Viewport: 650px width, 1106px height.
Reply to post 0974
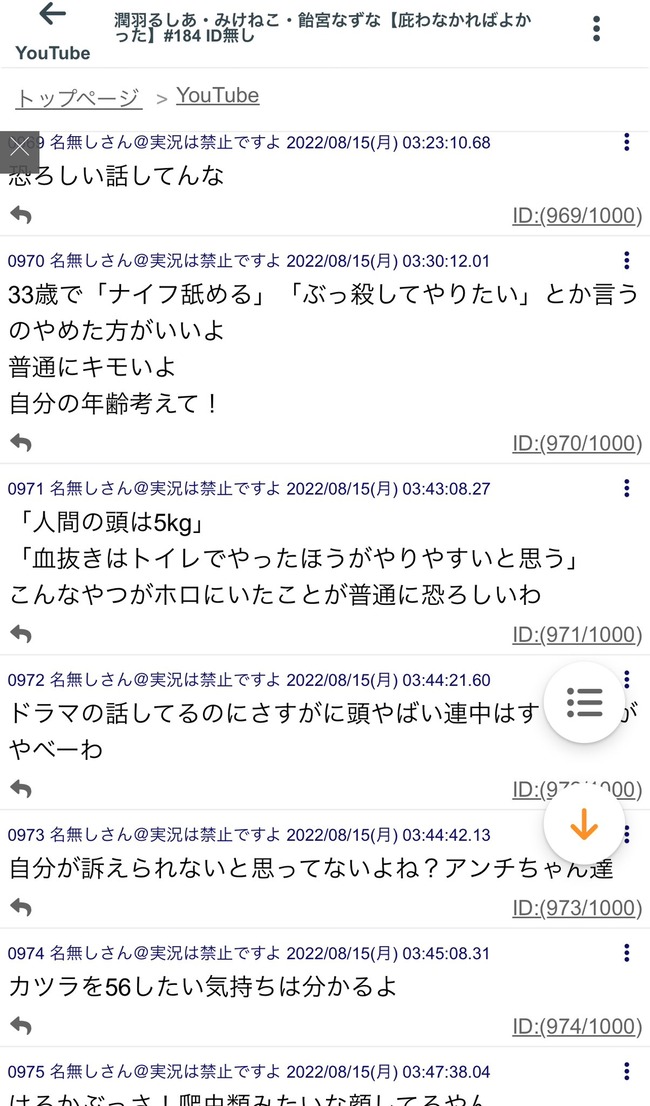click(21, 1026)
